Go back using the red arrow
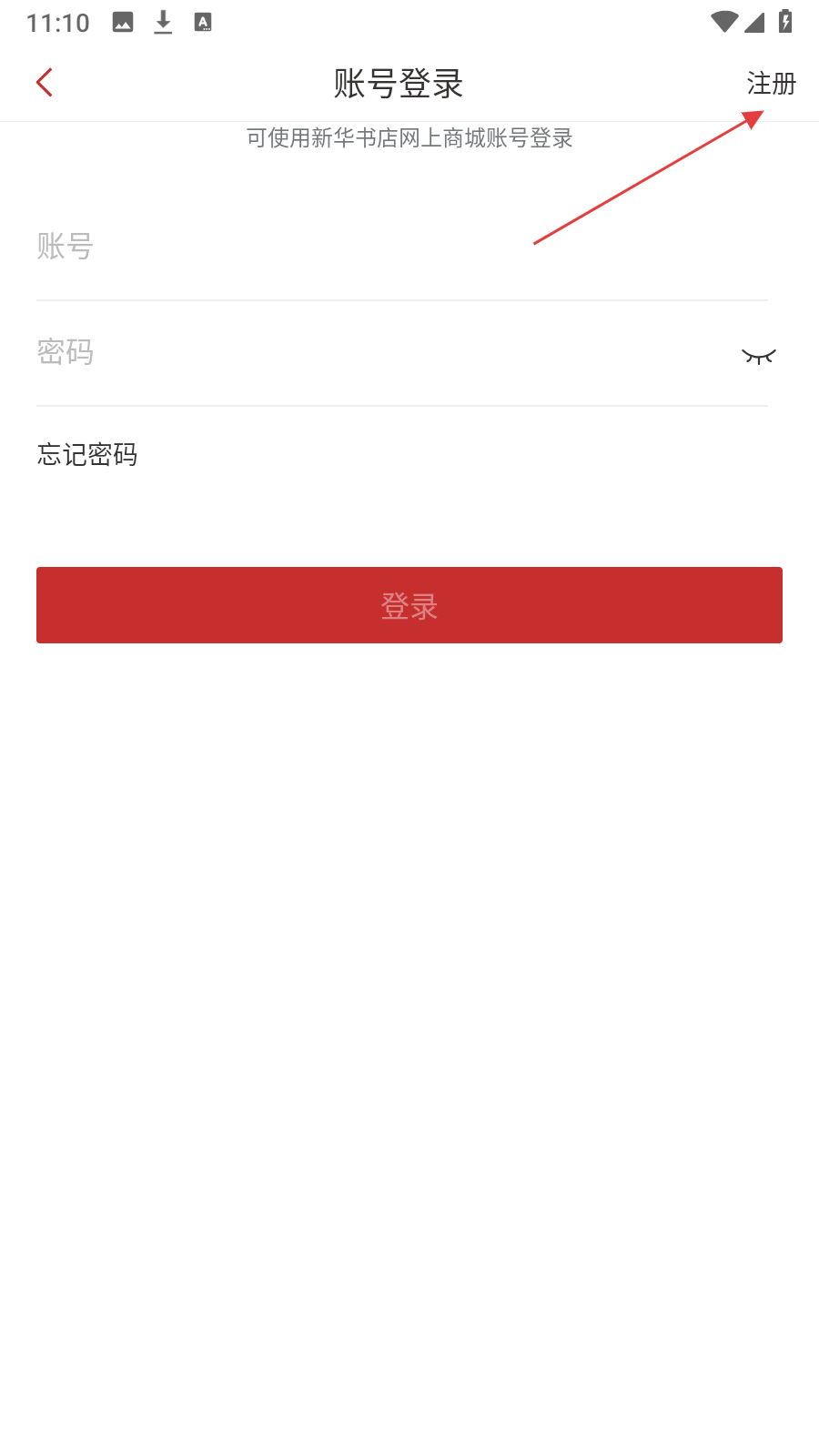The height and width of the screenshot is (1456, 819). click(45, 83)
